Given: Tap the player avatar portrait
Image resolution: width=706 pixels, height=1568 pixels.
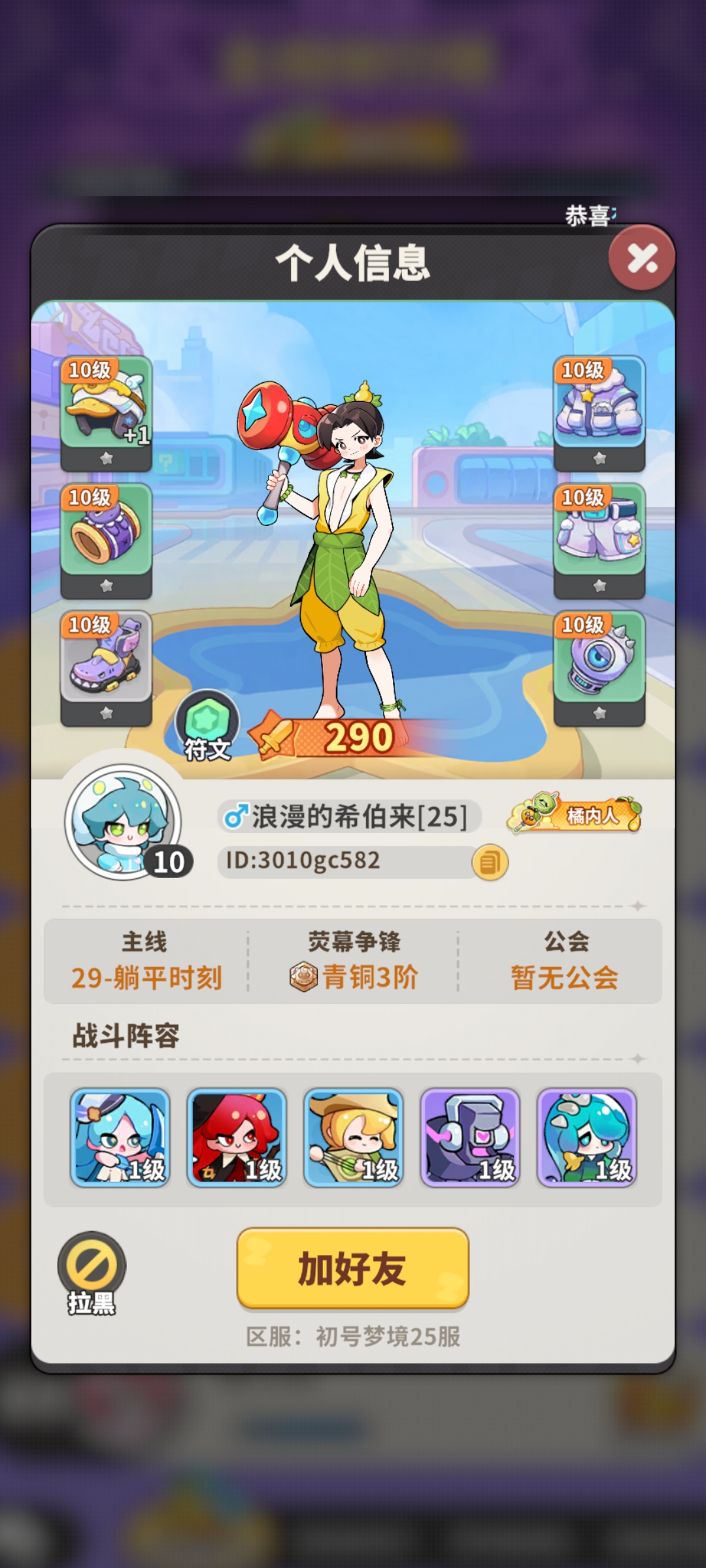Looking at the screenshot, I should (x=123, y=821).
